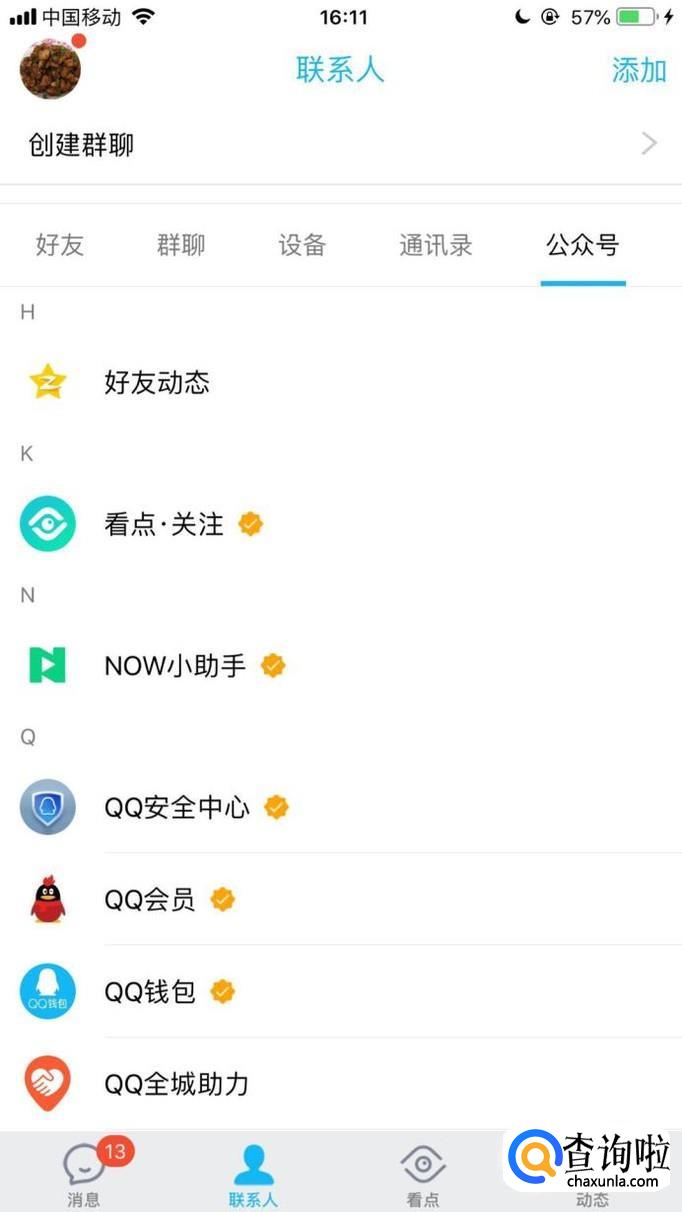682x1212 pixels.
Task: Switch to the 群聊 tab
Action: click(x=181, y=245)
